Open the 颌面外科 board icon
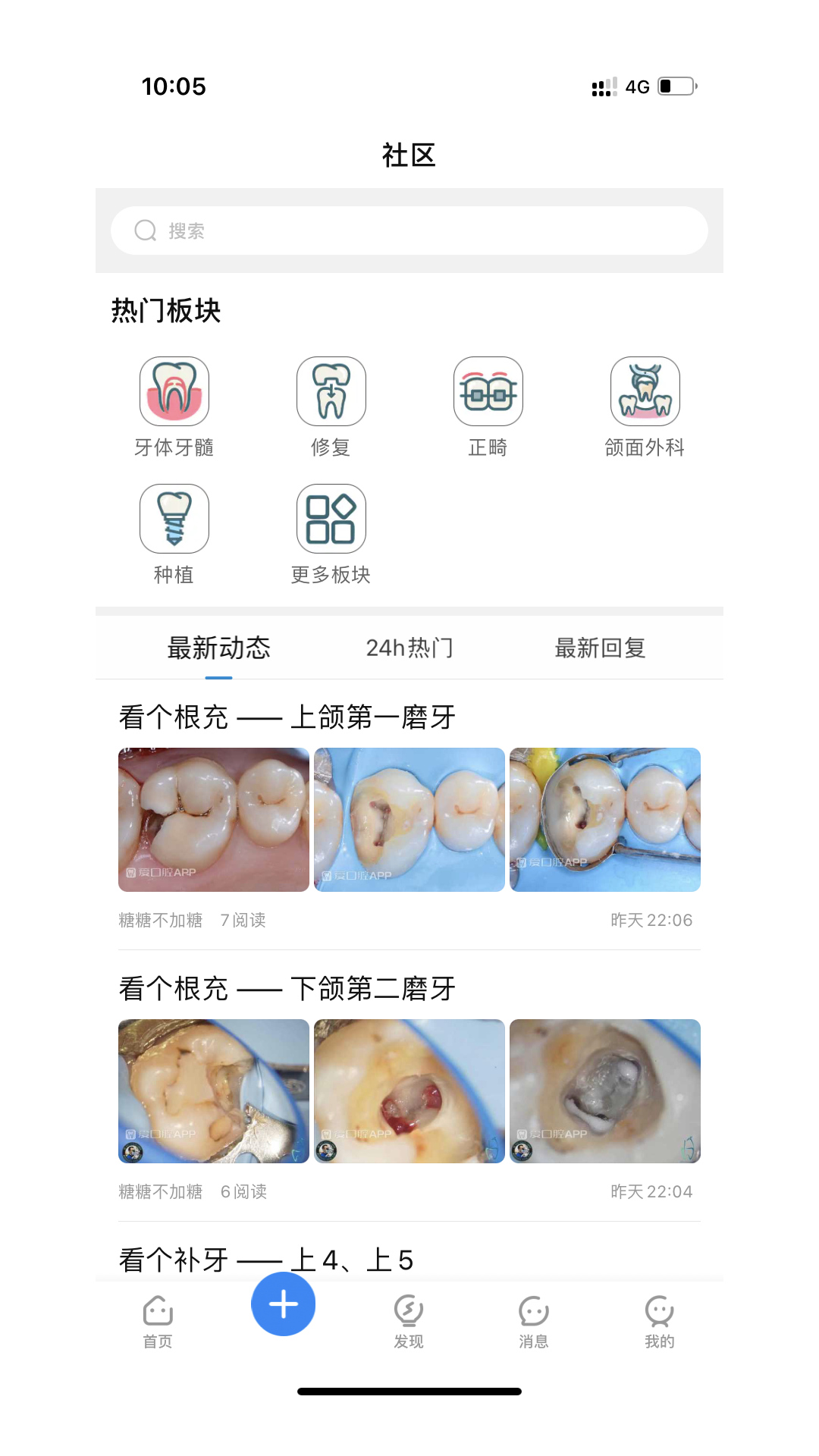Viewport: 819px width, 1456px height. tap(645, 391)
